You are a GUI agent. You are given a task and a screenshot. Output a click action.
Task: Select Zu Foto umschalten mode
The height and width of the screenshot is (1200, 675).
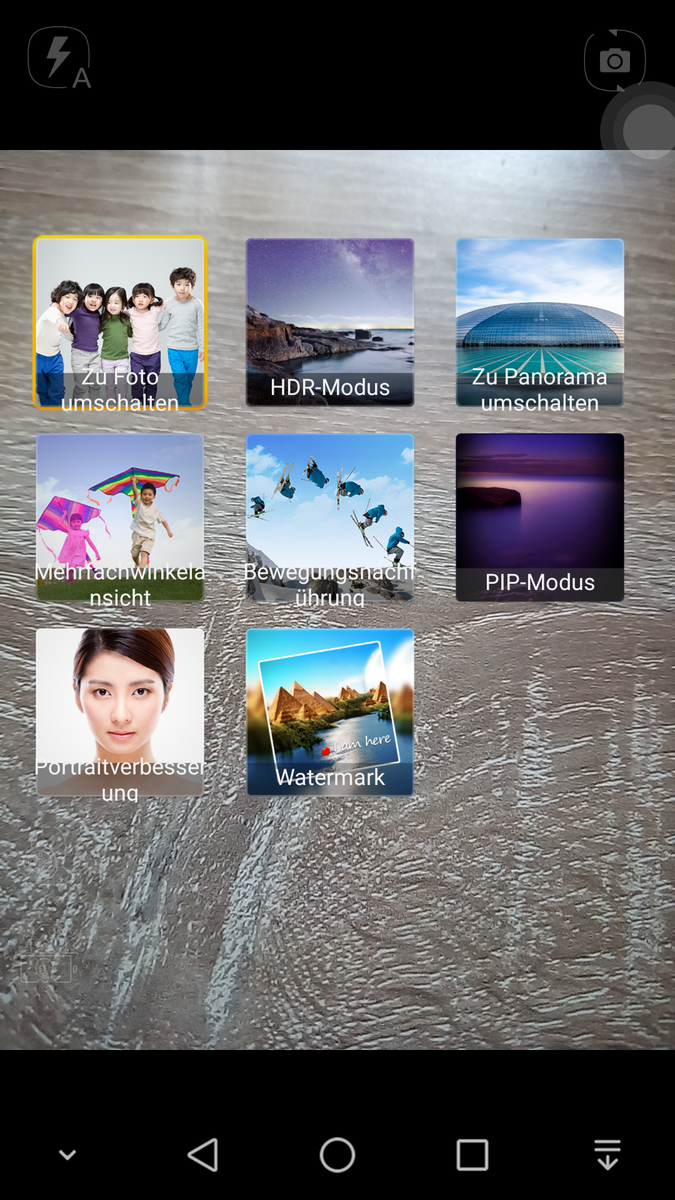point(120,323)
